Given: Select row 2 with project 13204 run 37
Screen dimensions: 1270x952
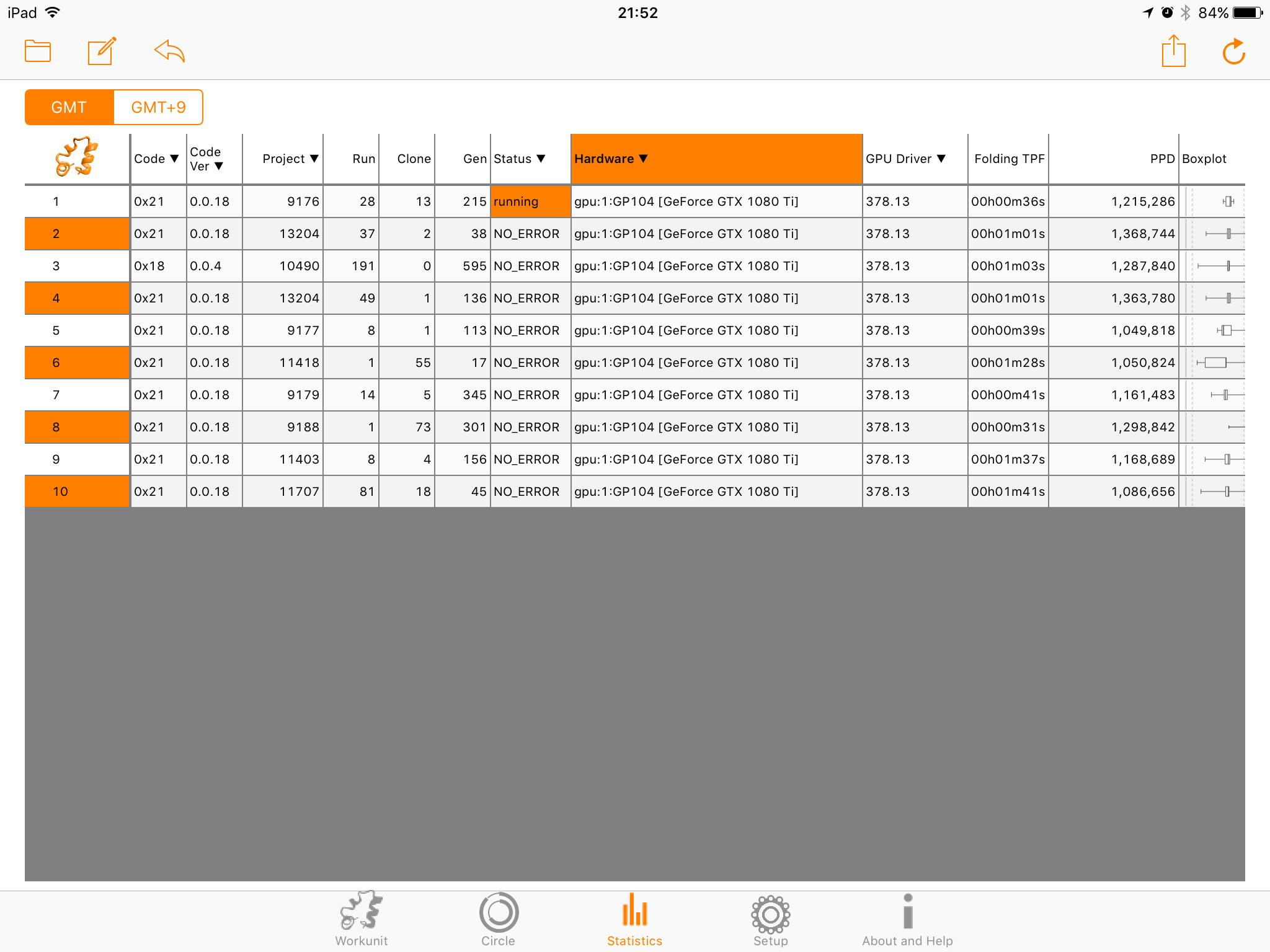Looking at the screenshot, I should coord(634,234).
